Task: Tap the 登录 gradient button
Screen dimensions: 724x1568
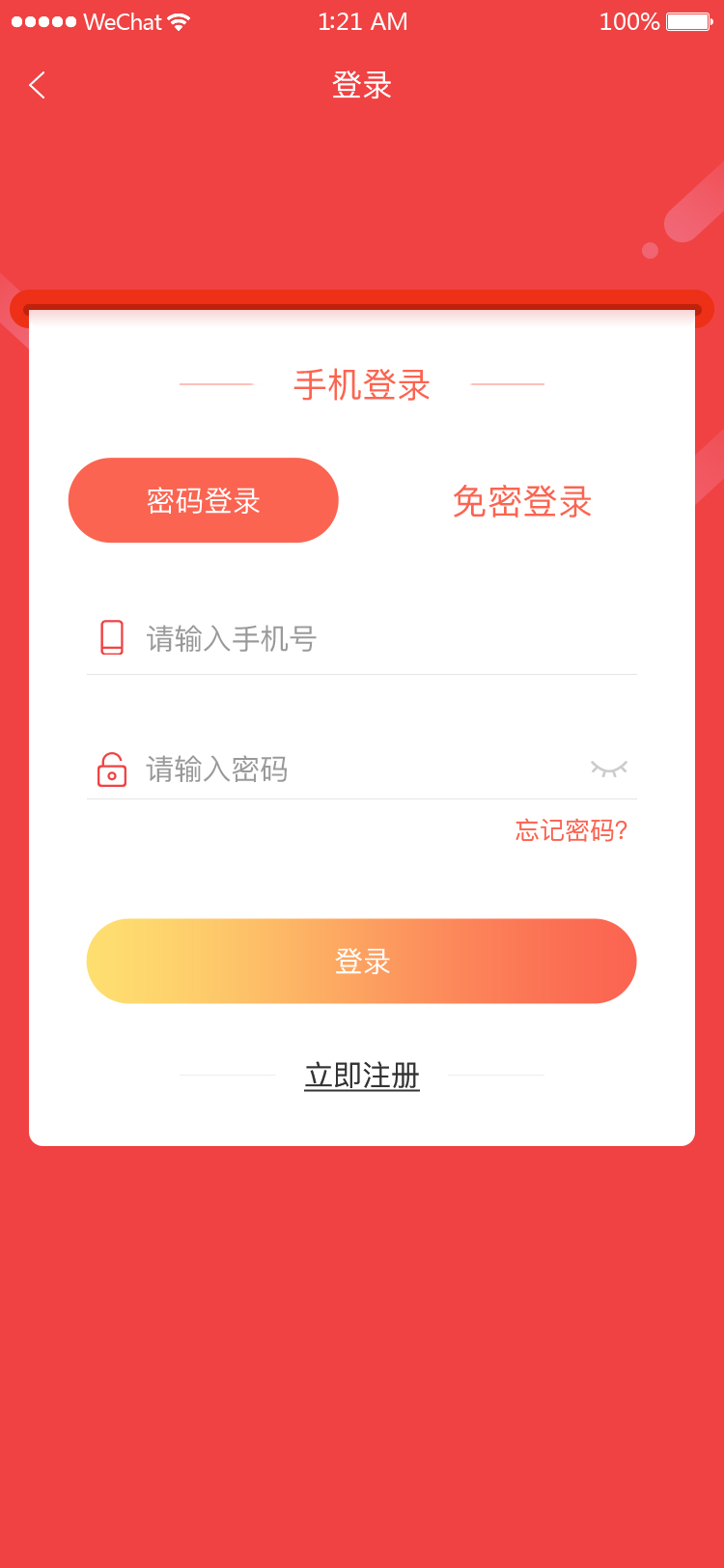Action: coord(362,961)
